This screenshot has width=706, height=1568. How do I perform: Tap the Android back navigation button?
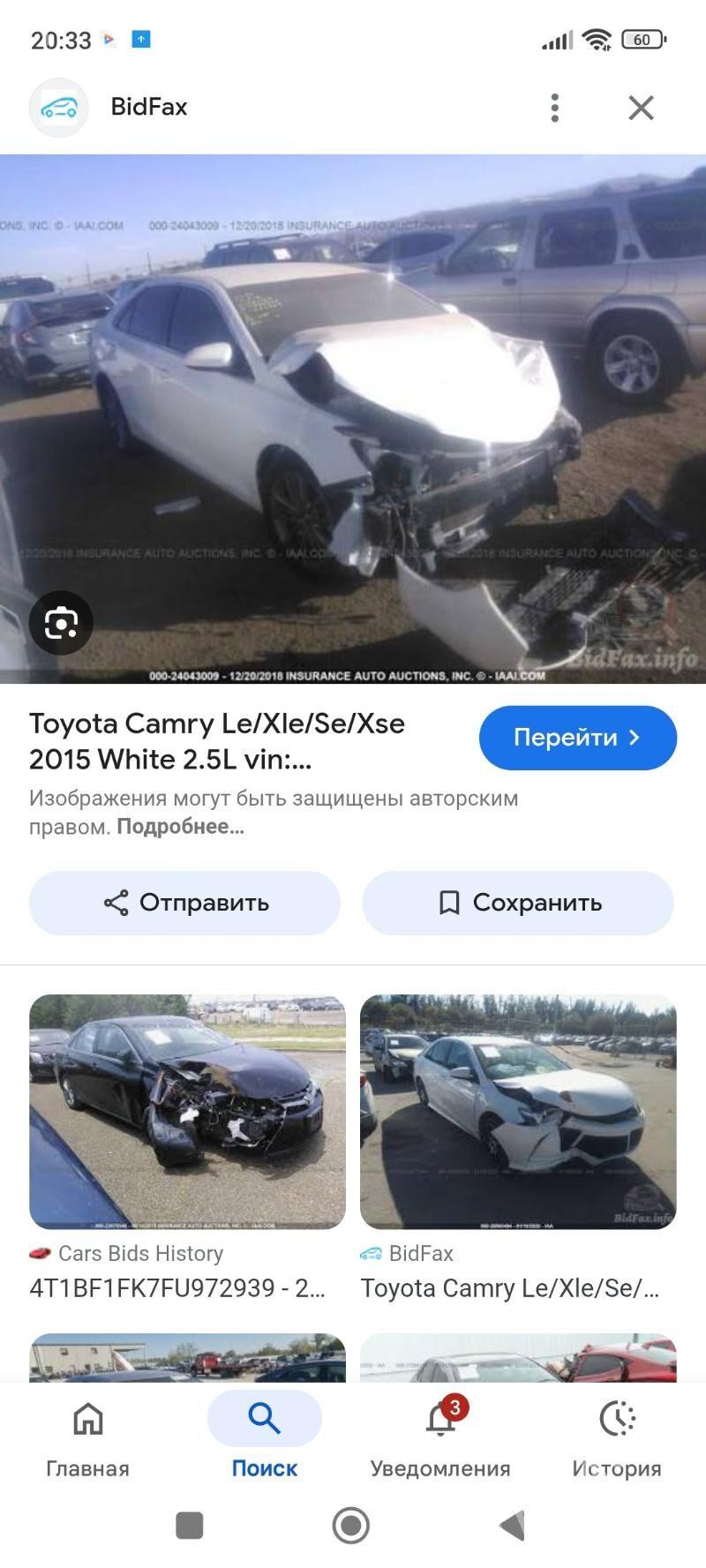(x=510, y=1526)
